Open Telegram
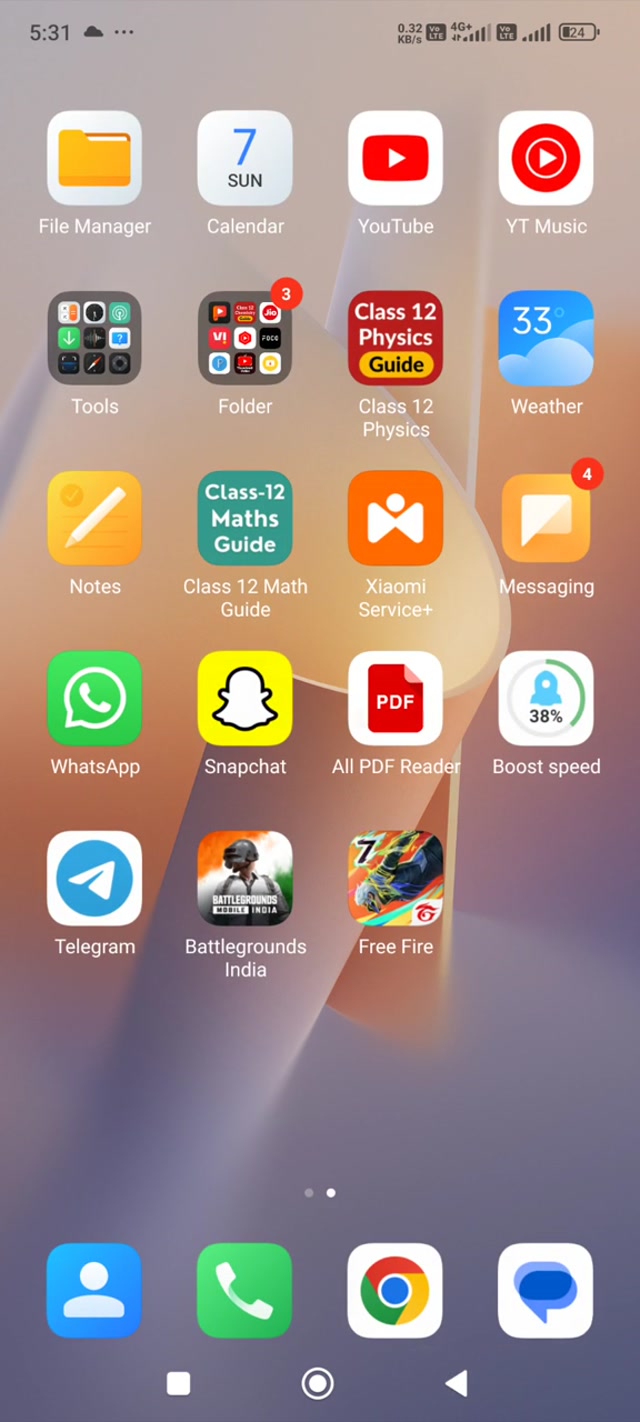This screenshot has height=1422, width=640. coord(95,878)
